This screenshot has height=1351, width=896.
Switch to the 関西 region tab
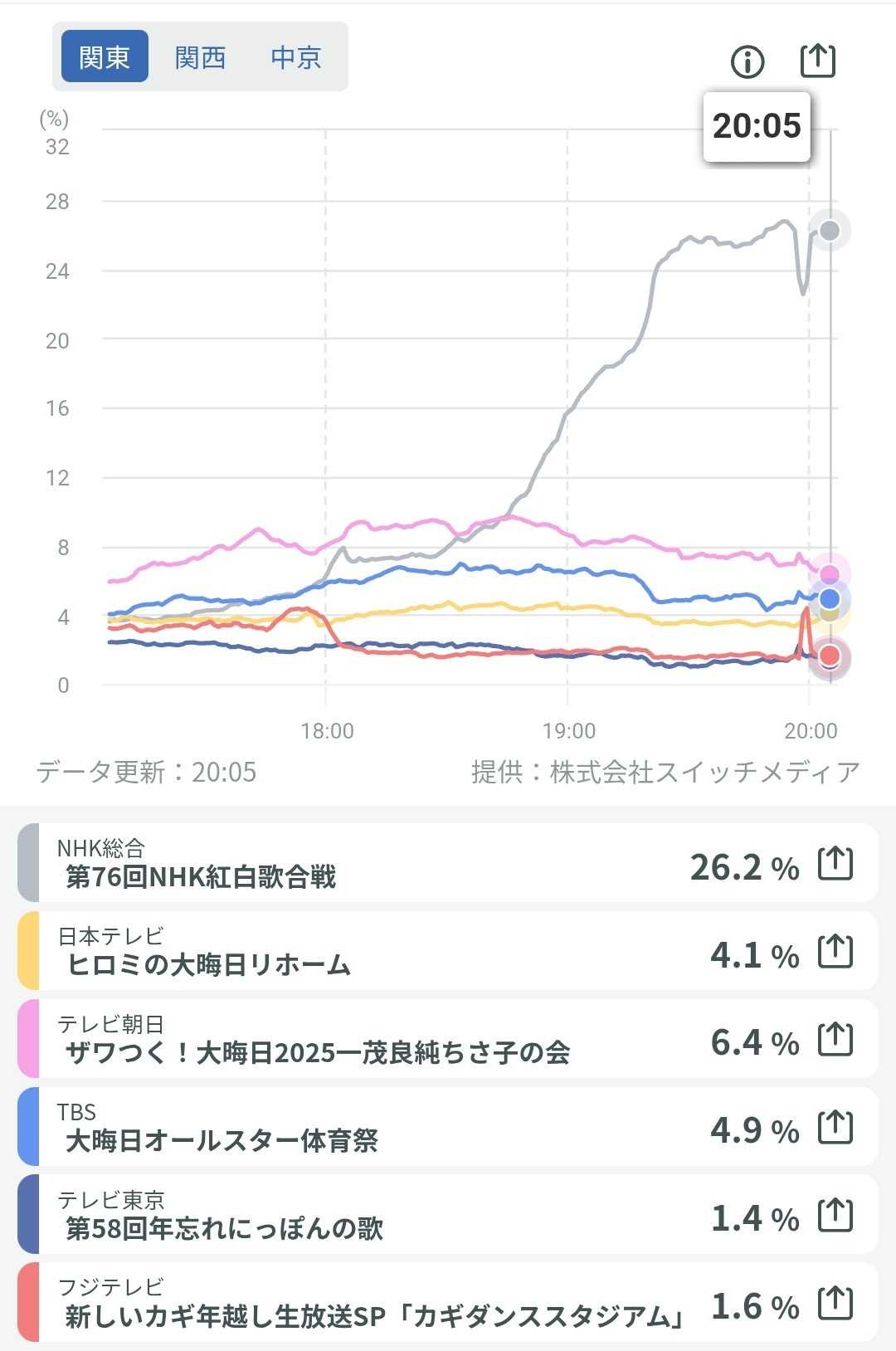(200, 57)
